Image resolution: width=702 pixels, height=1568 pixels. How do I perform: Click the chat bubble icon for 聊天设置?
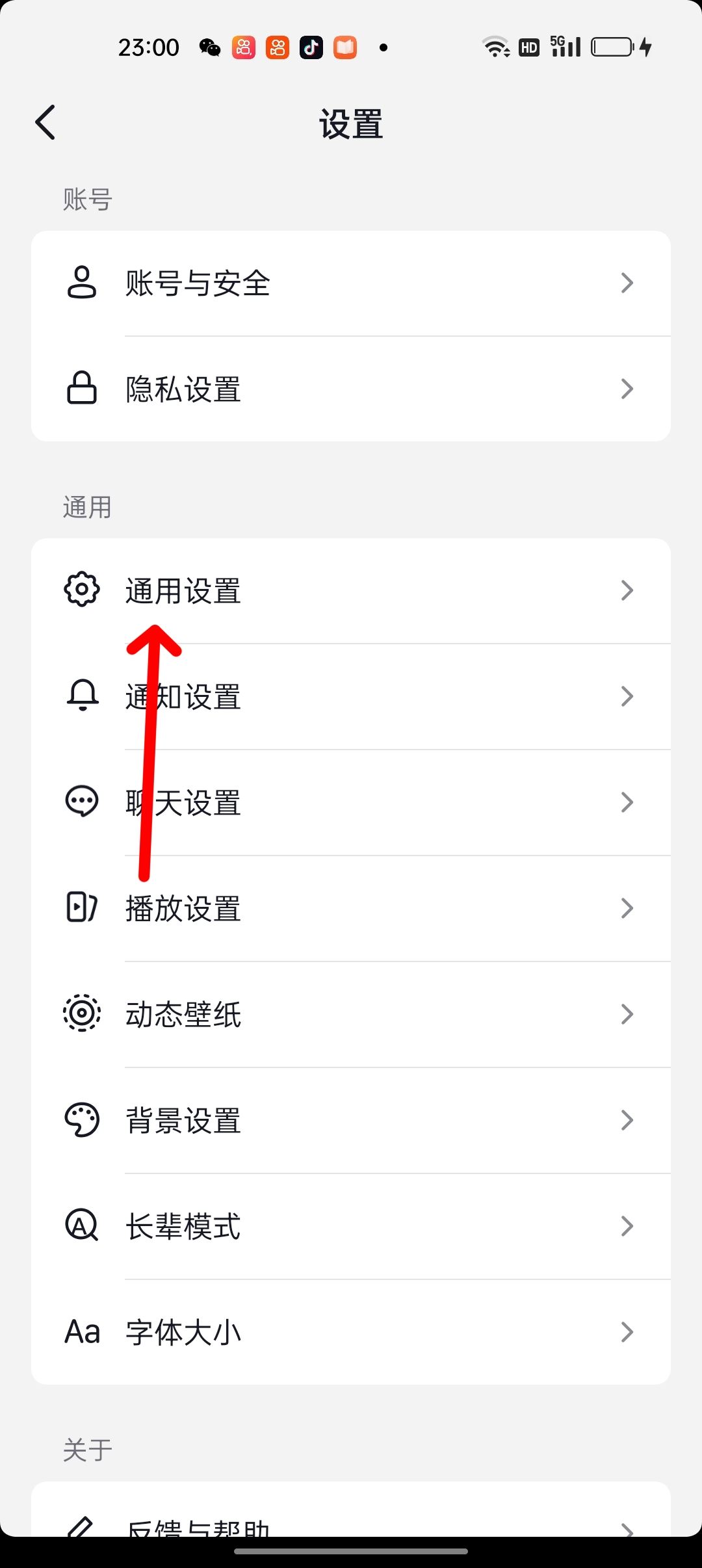click(x=82, y=802)
